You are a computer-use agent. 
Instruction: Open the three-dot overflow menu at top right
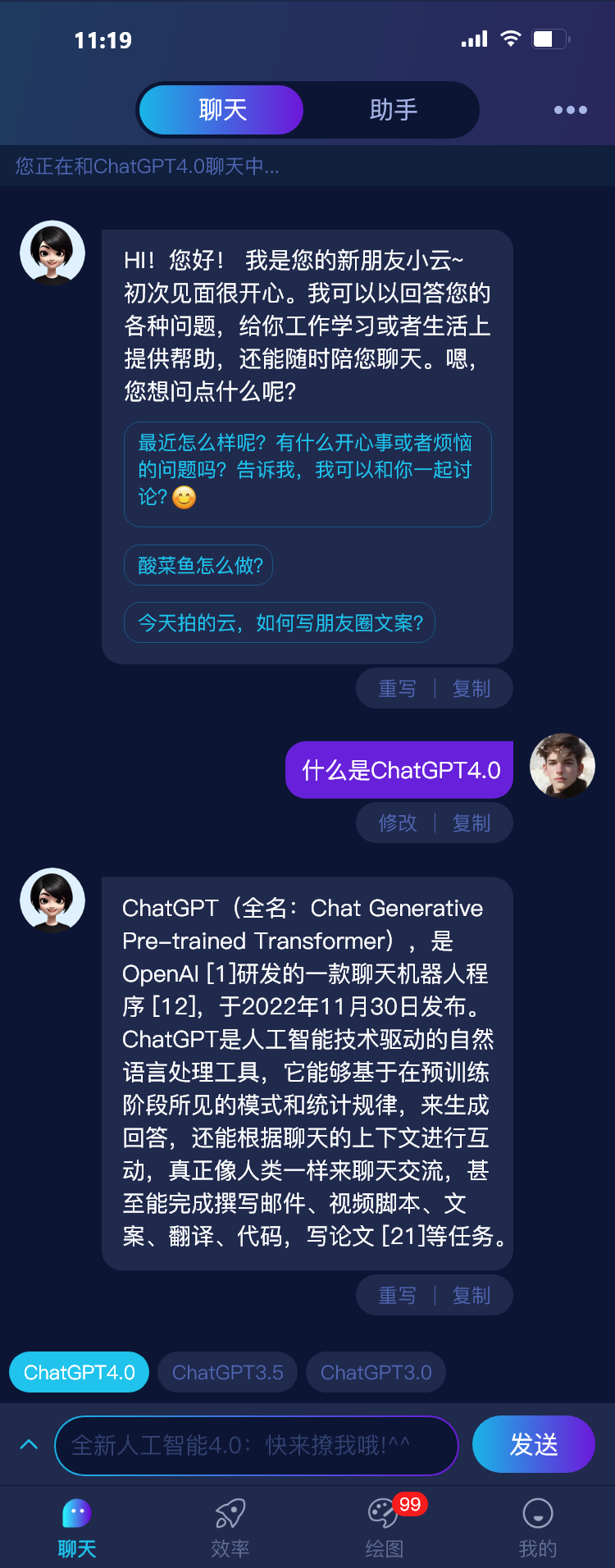pos(570,109)
